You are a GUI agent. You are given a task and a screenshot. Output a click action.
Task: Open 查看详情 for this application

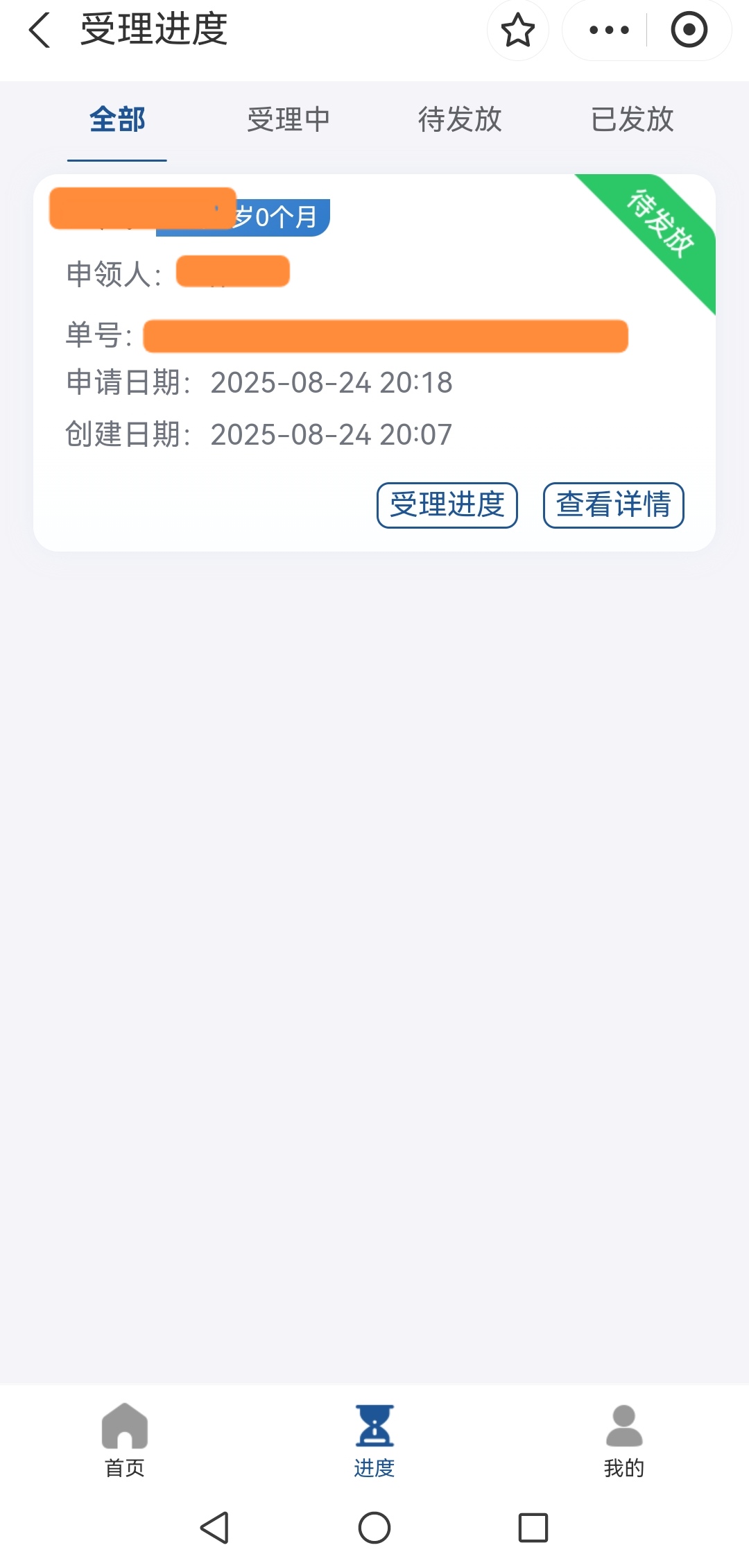point(613,505)
